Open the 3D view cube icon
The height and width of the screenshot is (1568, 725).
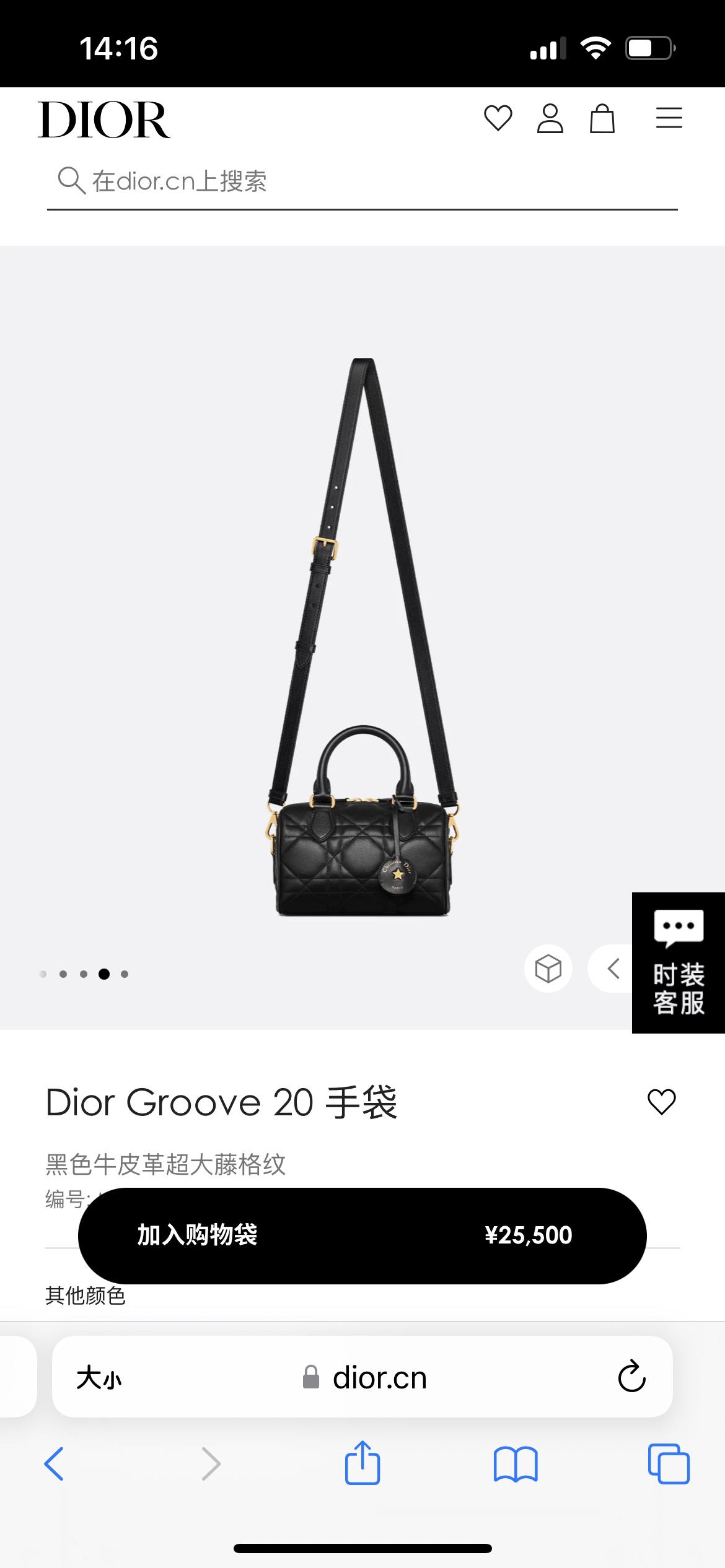548,969
